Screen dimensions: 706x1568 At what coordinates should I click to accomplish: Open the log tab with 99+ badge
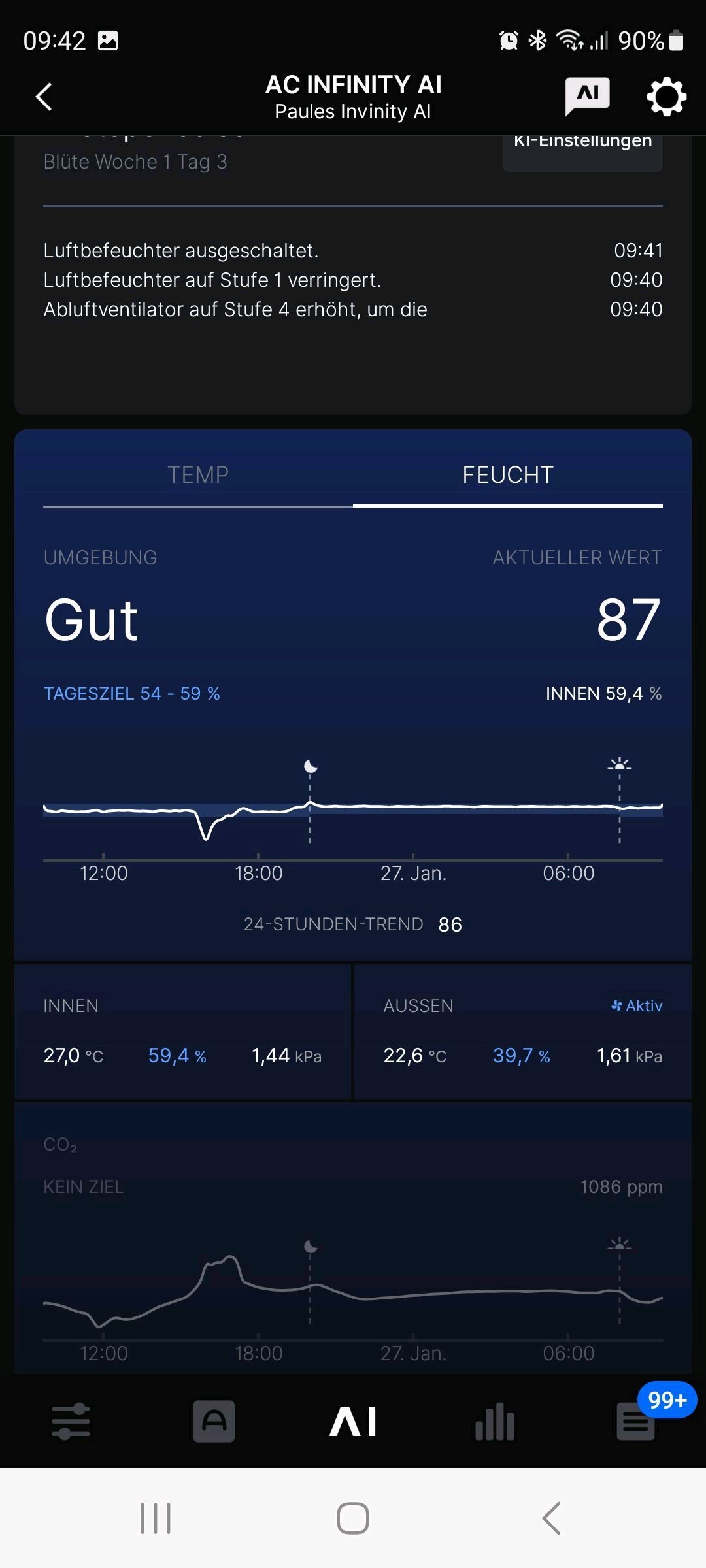point(635,1421)
